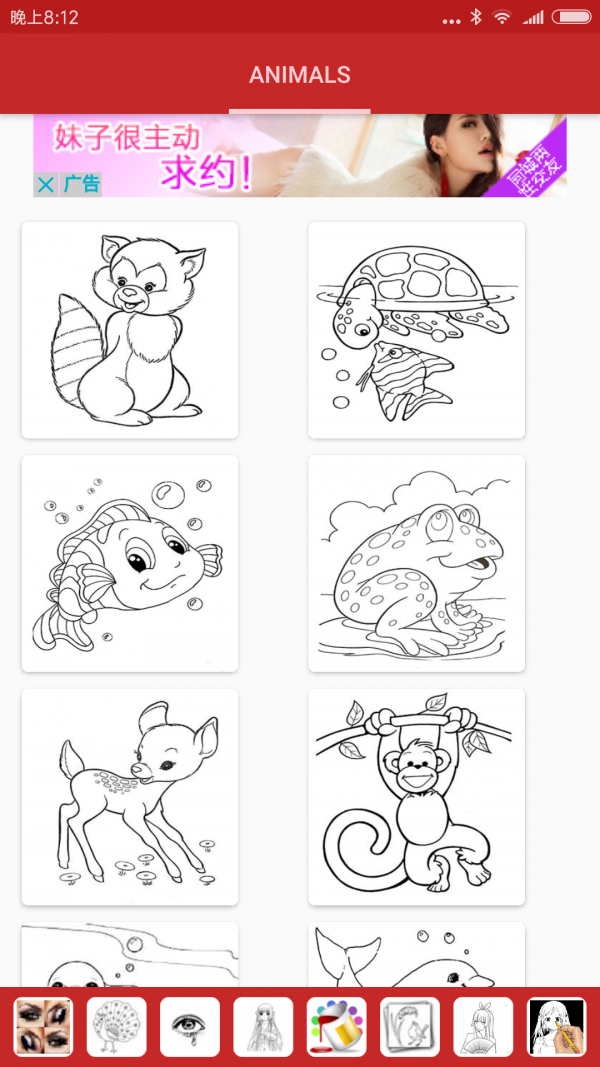
Task: Close the banner advertisement
Action: pos(46,185)
